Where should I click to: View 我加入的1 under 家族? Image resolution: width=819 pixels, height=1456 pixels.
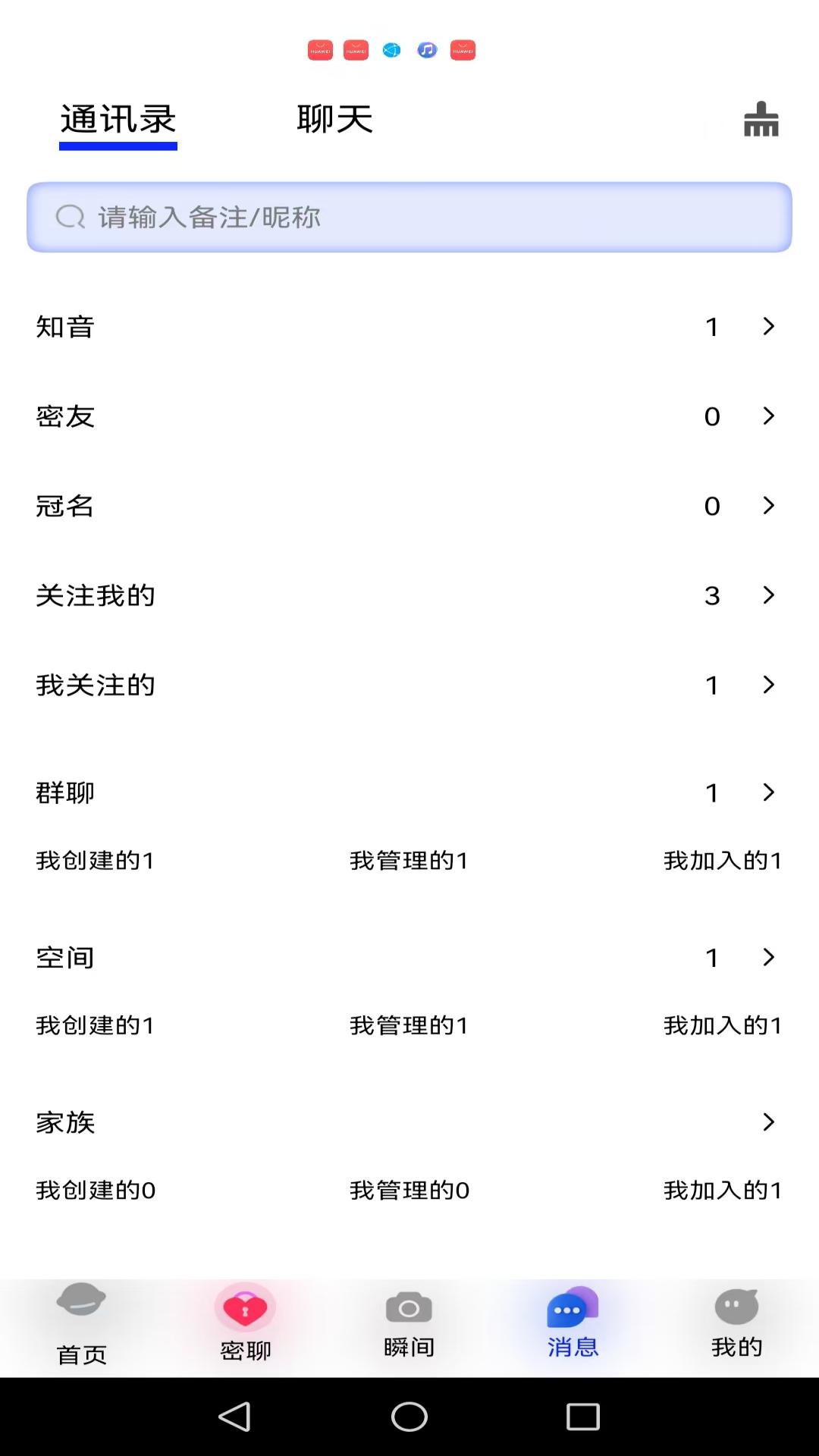point(722,1191)
